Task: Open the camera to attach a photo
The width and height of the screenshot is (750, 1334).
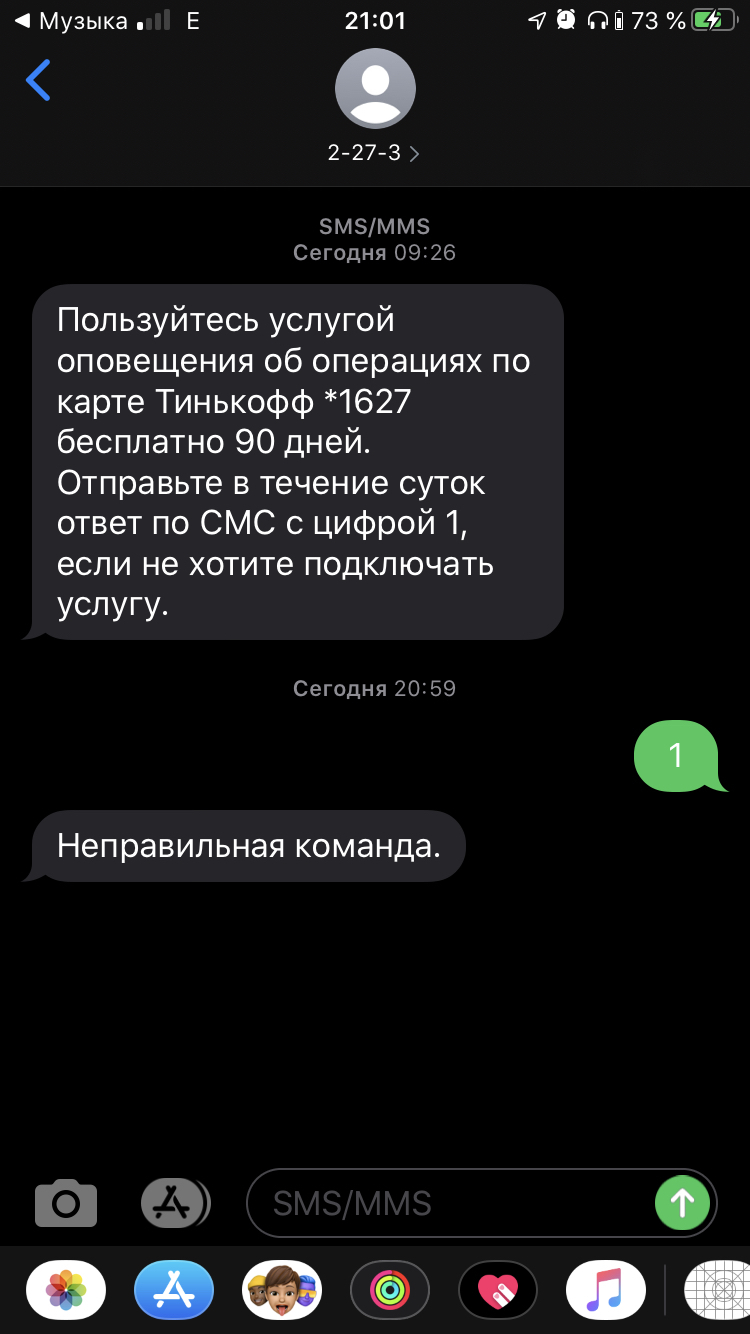Action: [x=66, y=1202]
